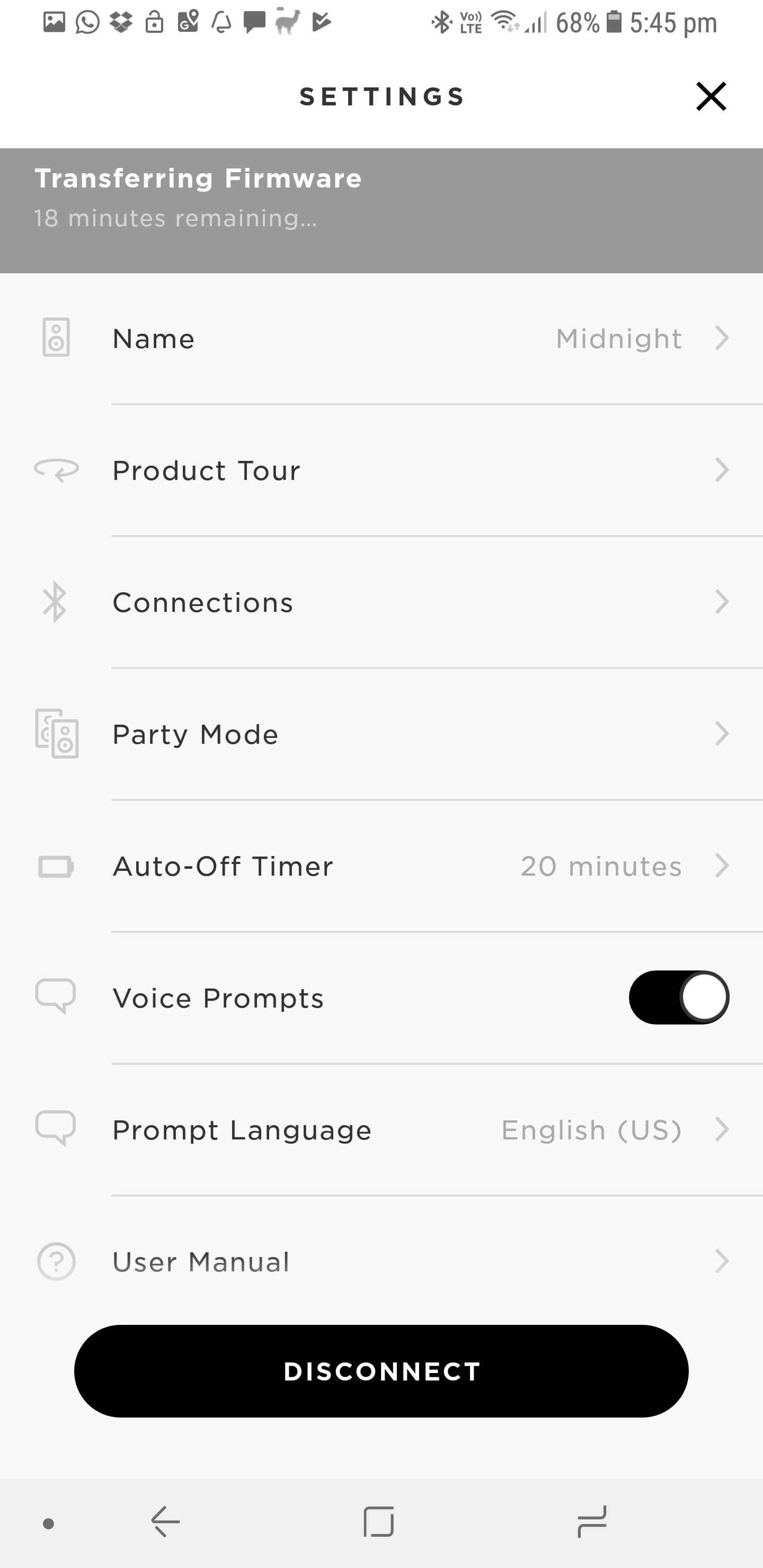Open the Name setting showing Midnight
This screenshot has width=763, height=1568.
pyautogui.click(x=381, y=338)
